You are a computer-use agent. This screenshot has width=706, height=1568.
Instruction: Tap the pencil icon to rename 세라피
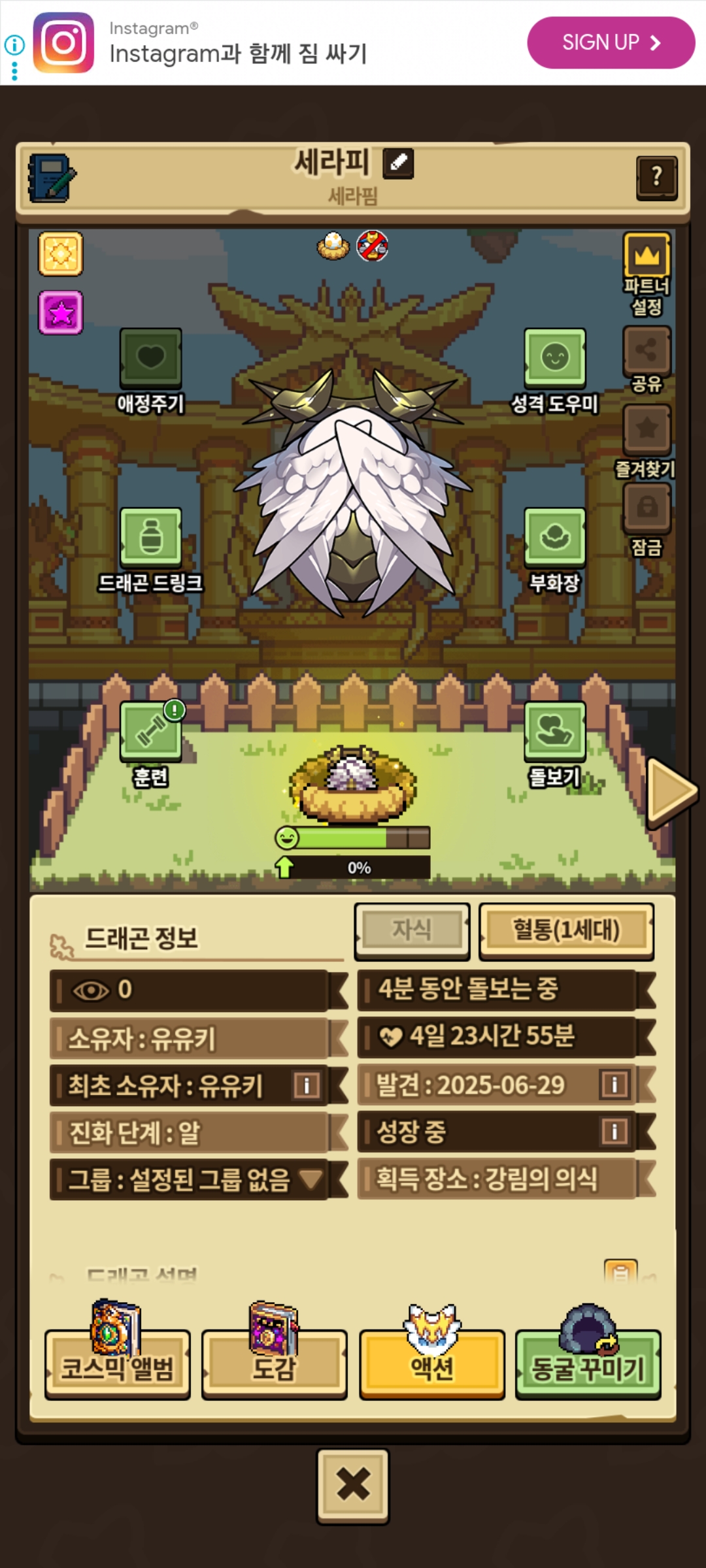point(398,163)
